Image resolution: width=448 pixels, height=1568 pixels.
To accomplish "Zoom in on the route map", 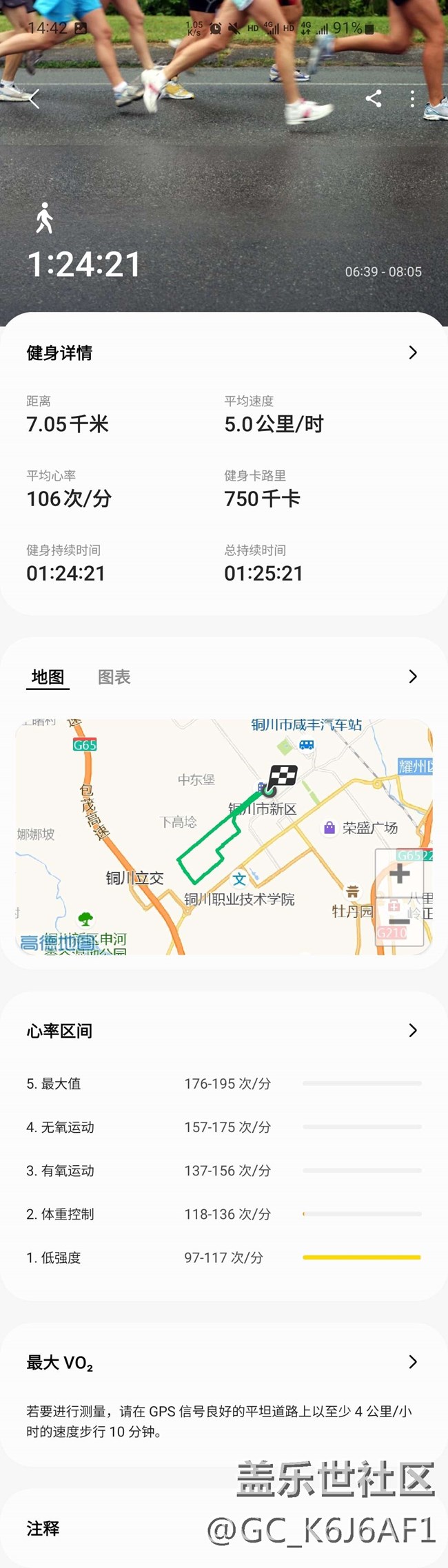I will click(x=400, y=875).
